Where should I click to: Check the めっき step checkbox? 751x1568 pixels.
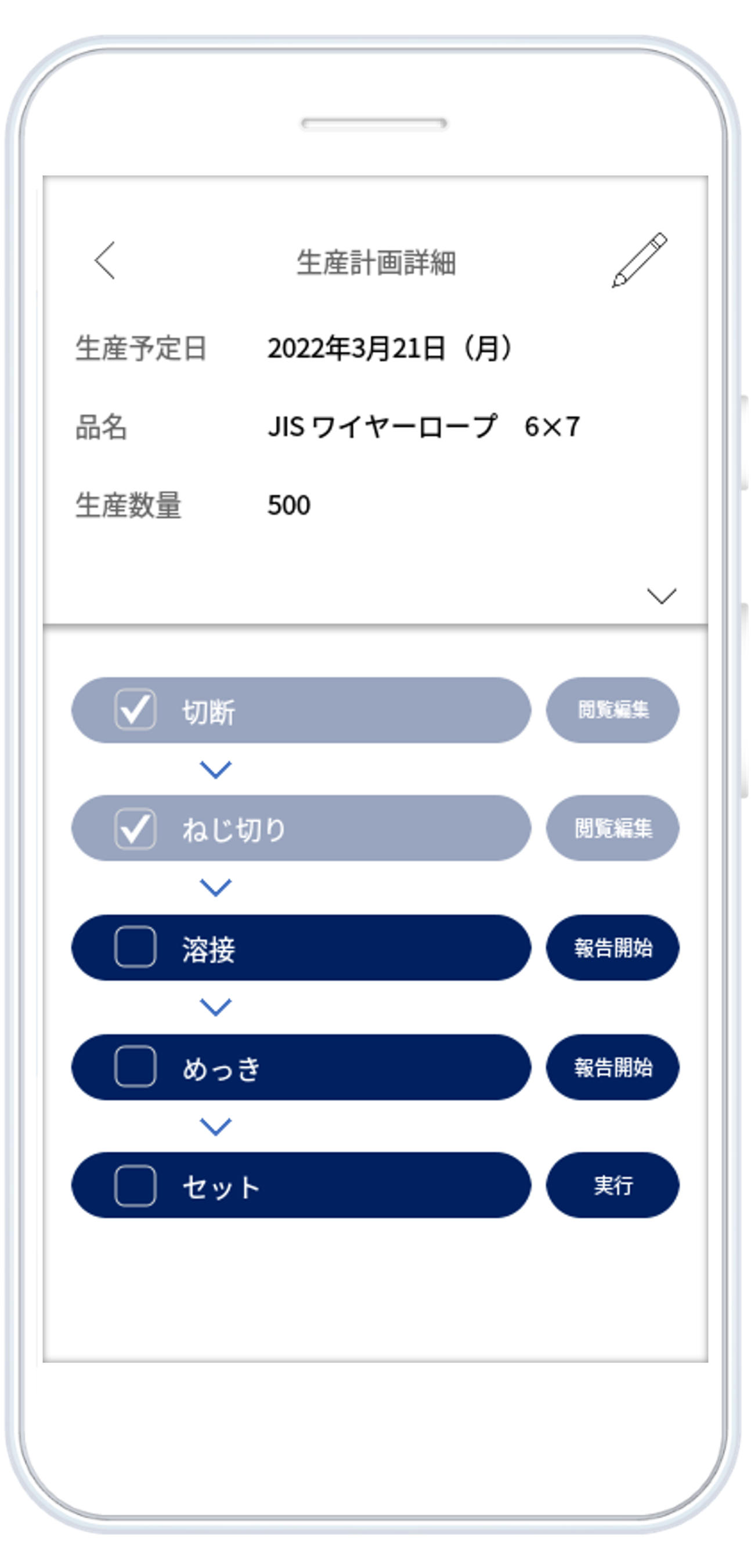pyautogui.click(x=135, y=1066)
